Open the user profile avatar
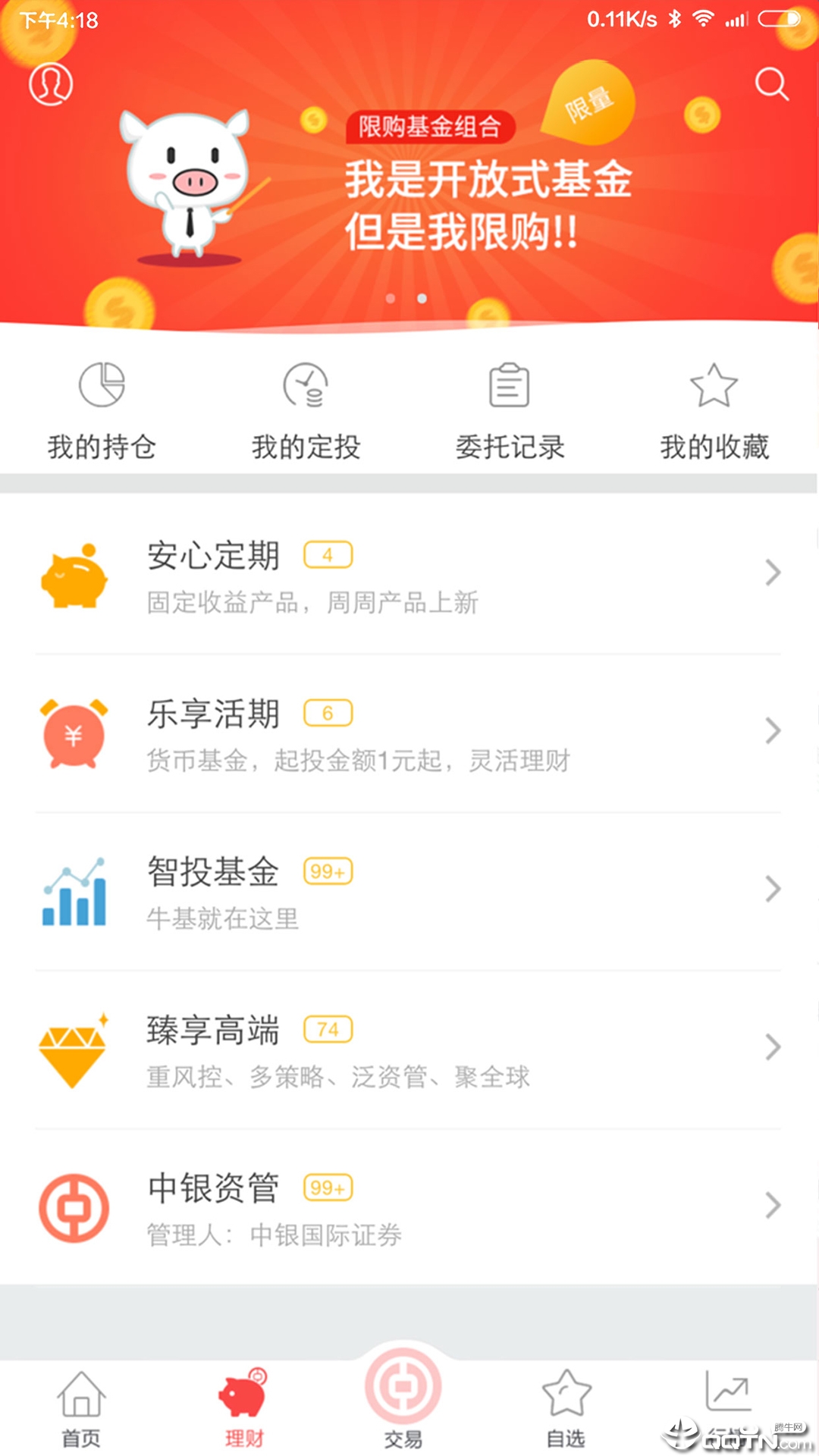Viewport: 819px width, 1456px height. point(50,85)
